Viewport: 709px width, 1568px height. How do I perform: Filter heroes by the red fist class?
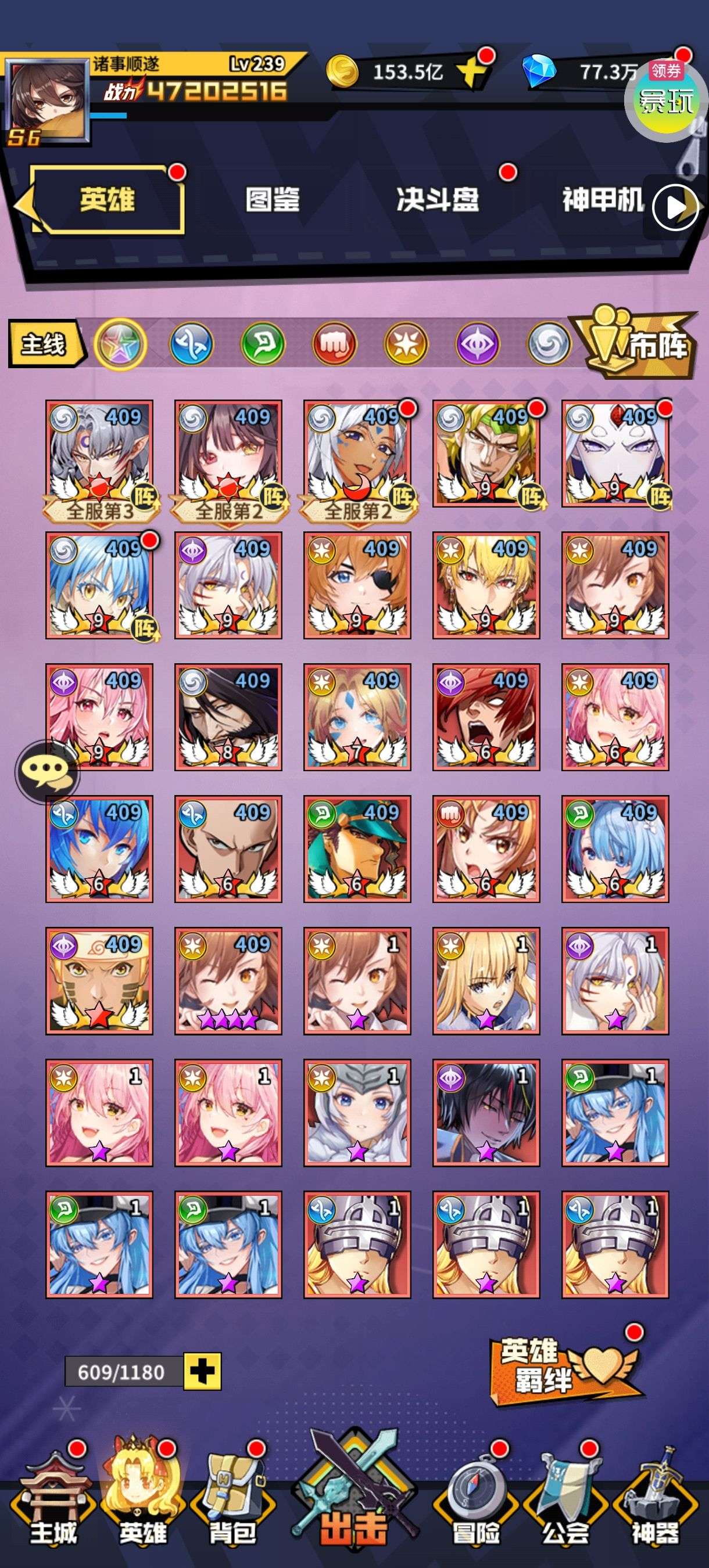334,344
